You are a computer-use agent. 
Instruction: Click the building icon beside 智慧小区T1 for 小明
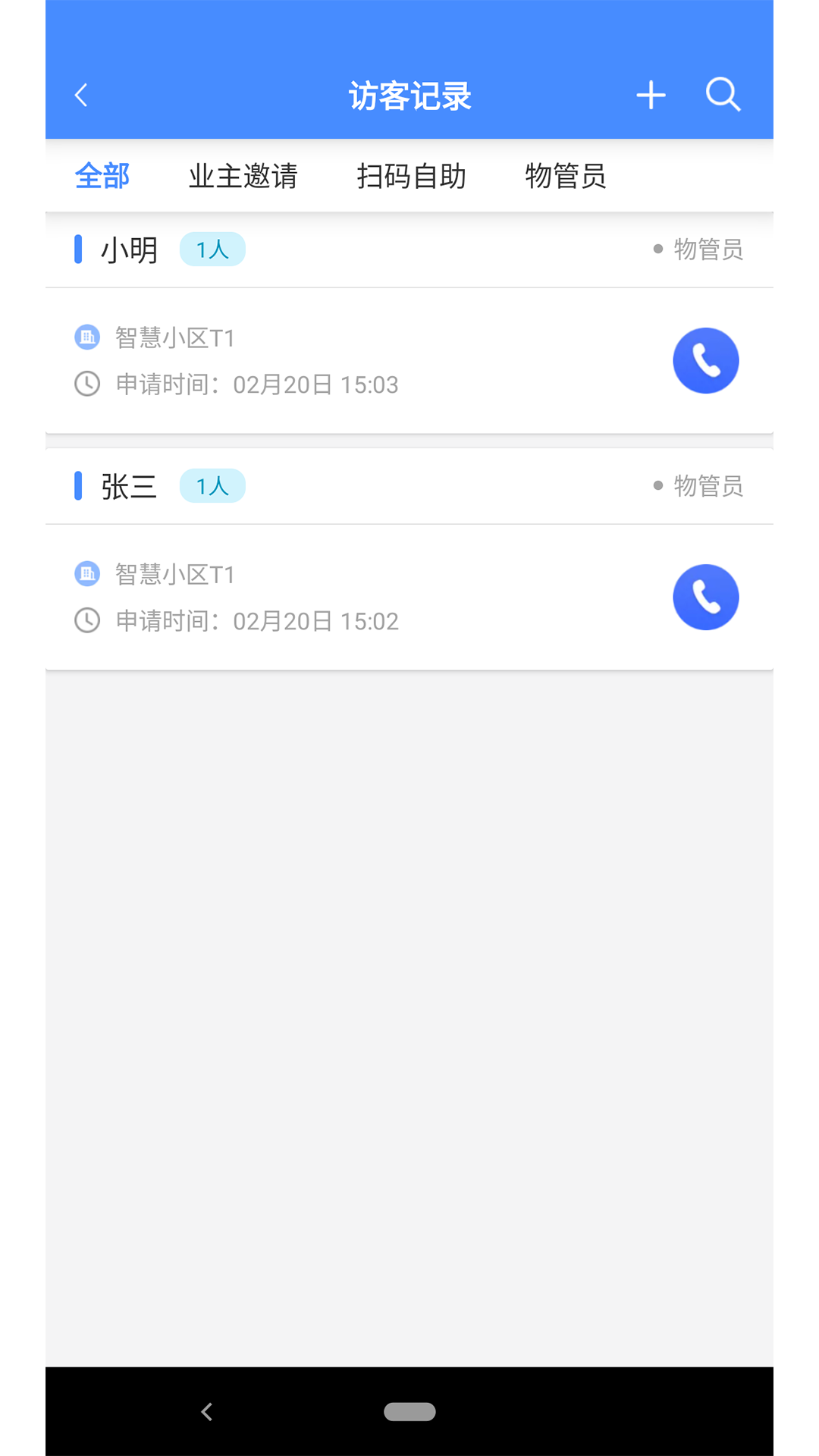[87, 339]
